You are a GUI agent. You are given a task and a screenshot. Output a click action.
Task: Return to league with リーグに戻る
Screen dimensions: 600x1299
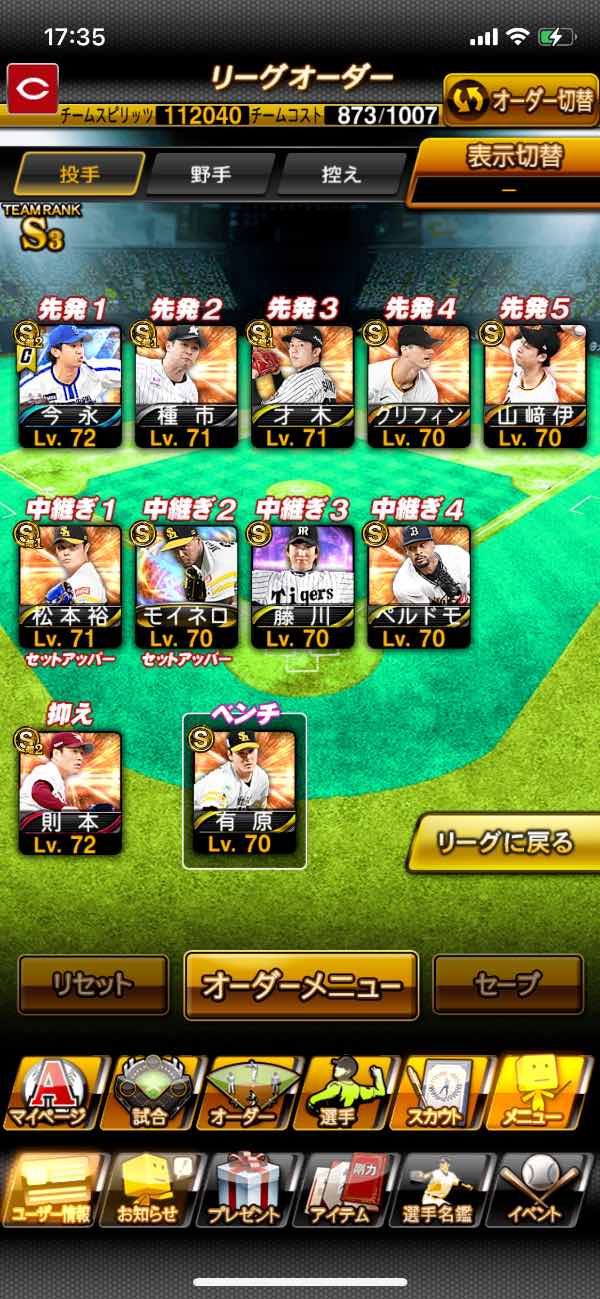pos(505,843)
